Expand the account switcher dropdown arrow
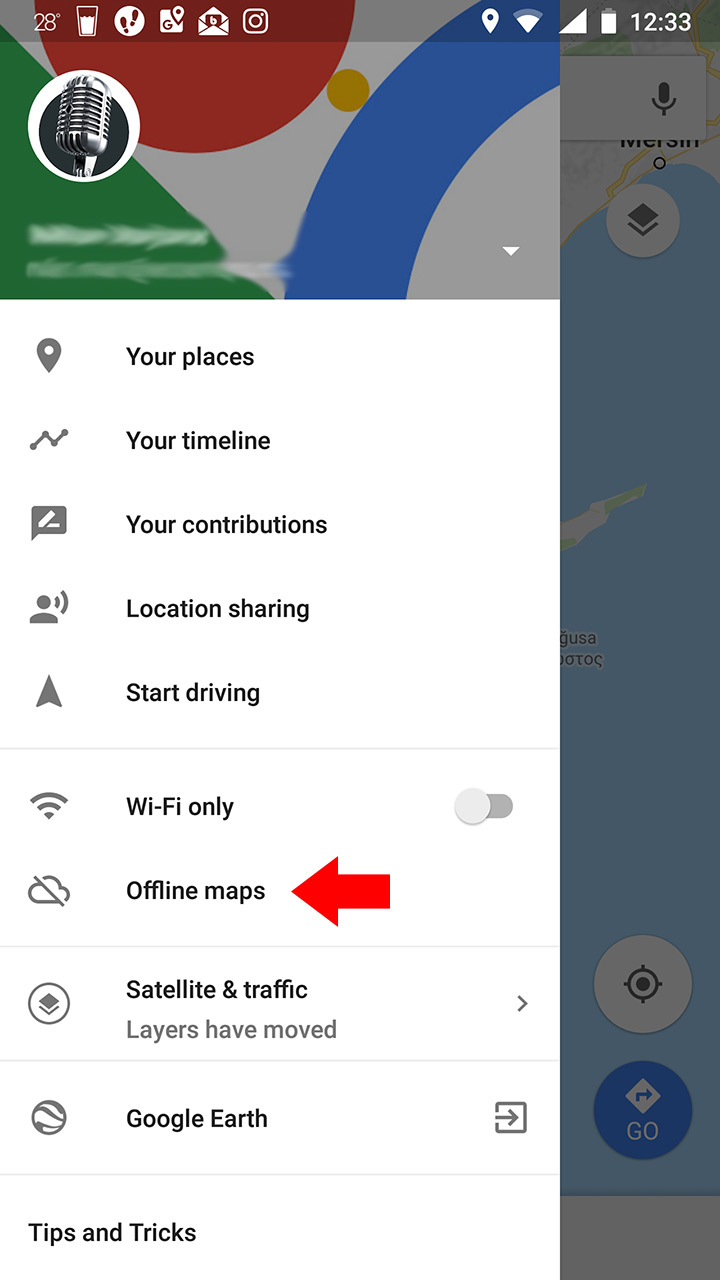This screenshot has height=1280, width=720. (x=511, y=251)
